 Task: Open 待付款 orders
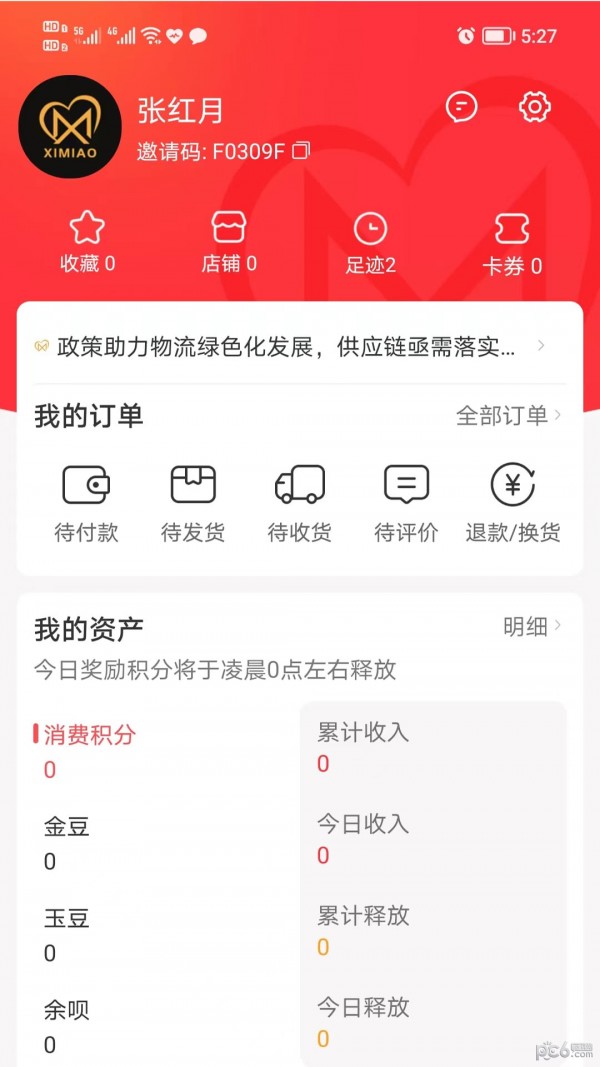pyautogui.click(x=86, y=503)
